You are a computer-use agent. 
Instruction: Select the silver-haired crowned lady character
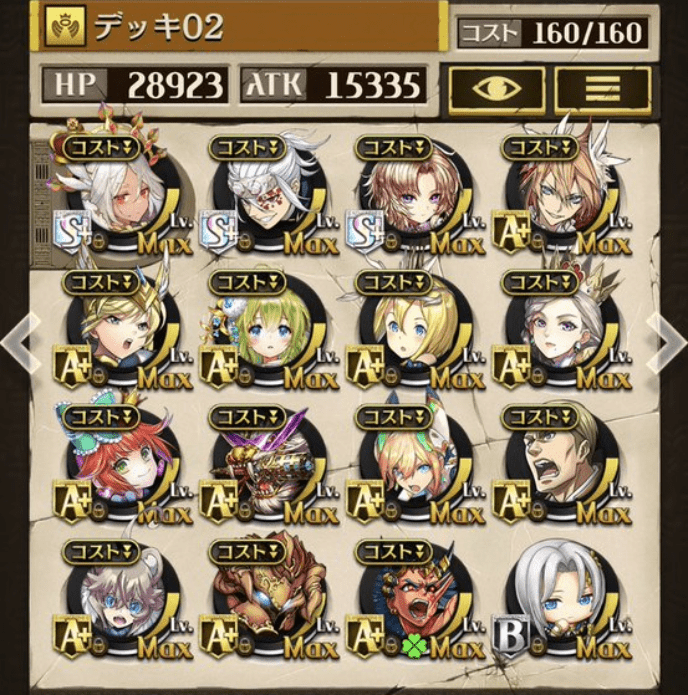(x=556, y=330)
